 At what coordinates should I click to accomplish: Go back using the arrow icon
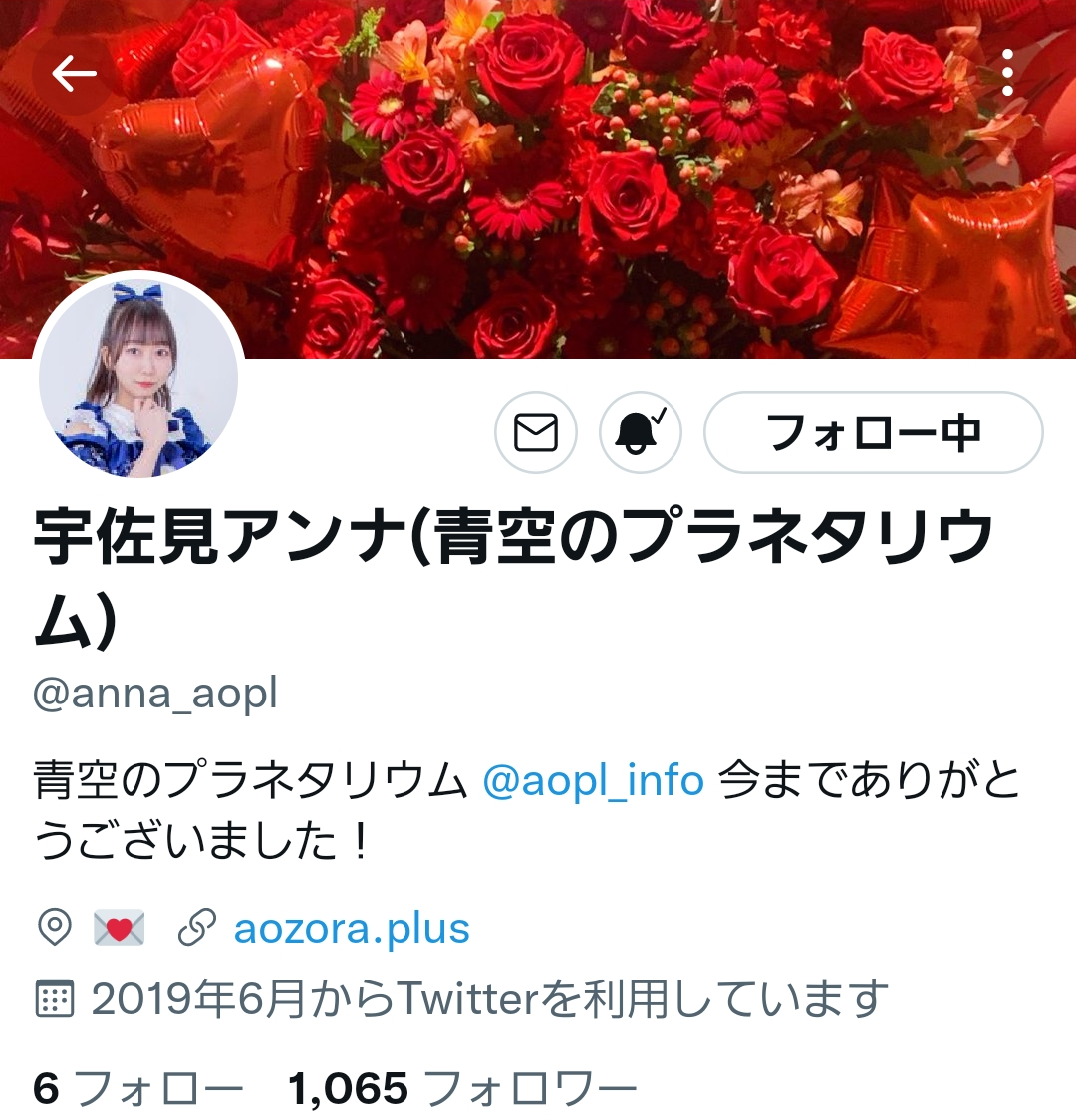(74, 73)
